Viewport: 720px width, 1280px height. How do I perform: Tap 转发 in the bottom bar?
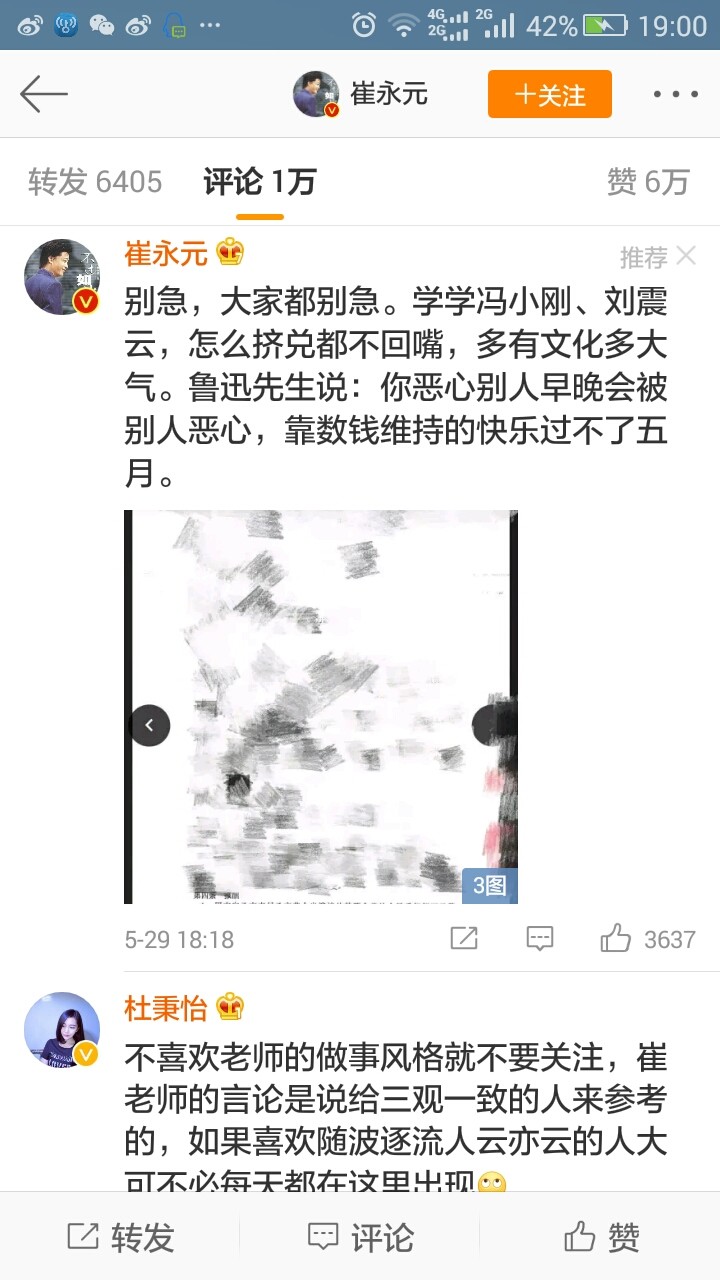(x=120, y=1237)
